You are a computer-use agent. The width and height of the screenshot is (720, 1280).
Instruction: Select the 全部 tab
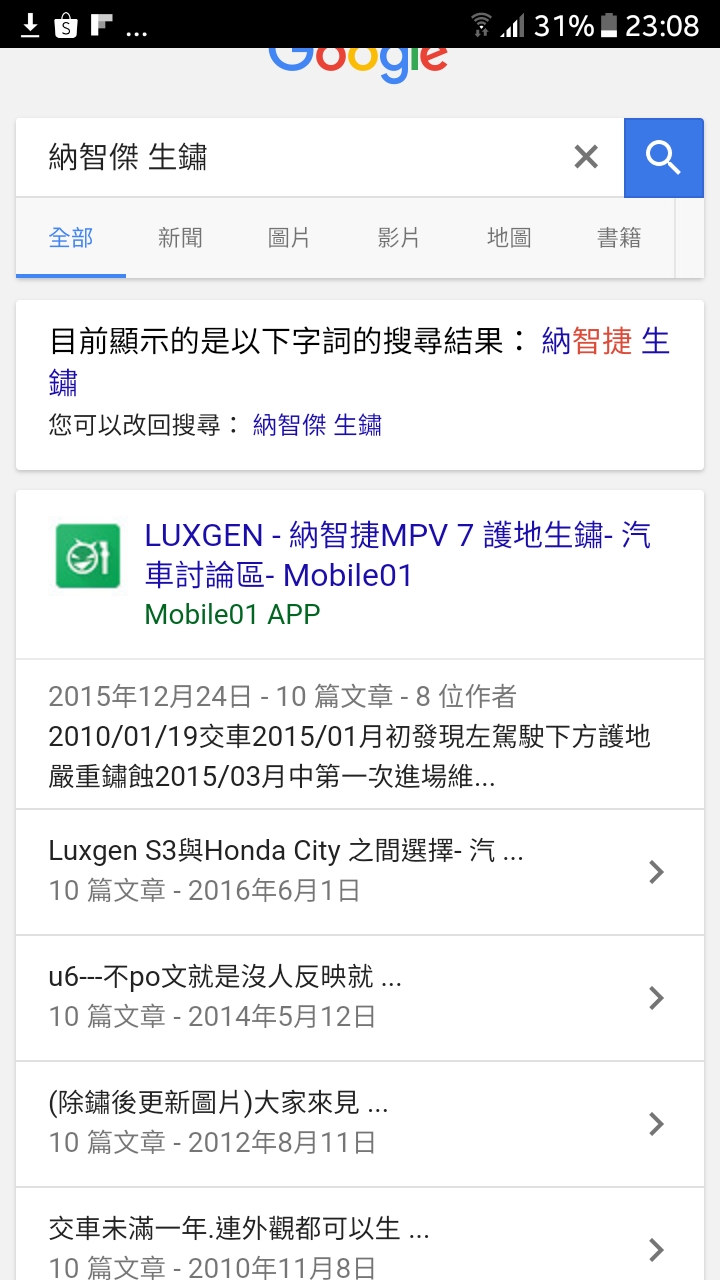pyautogui.click(x=71, y=238)
